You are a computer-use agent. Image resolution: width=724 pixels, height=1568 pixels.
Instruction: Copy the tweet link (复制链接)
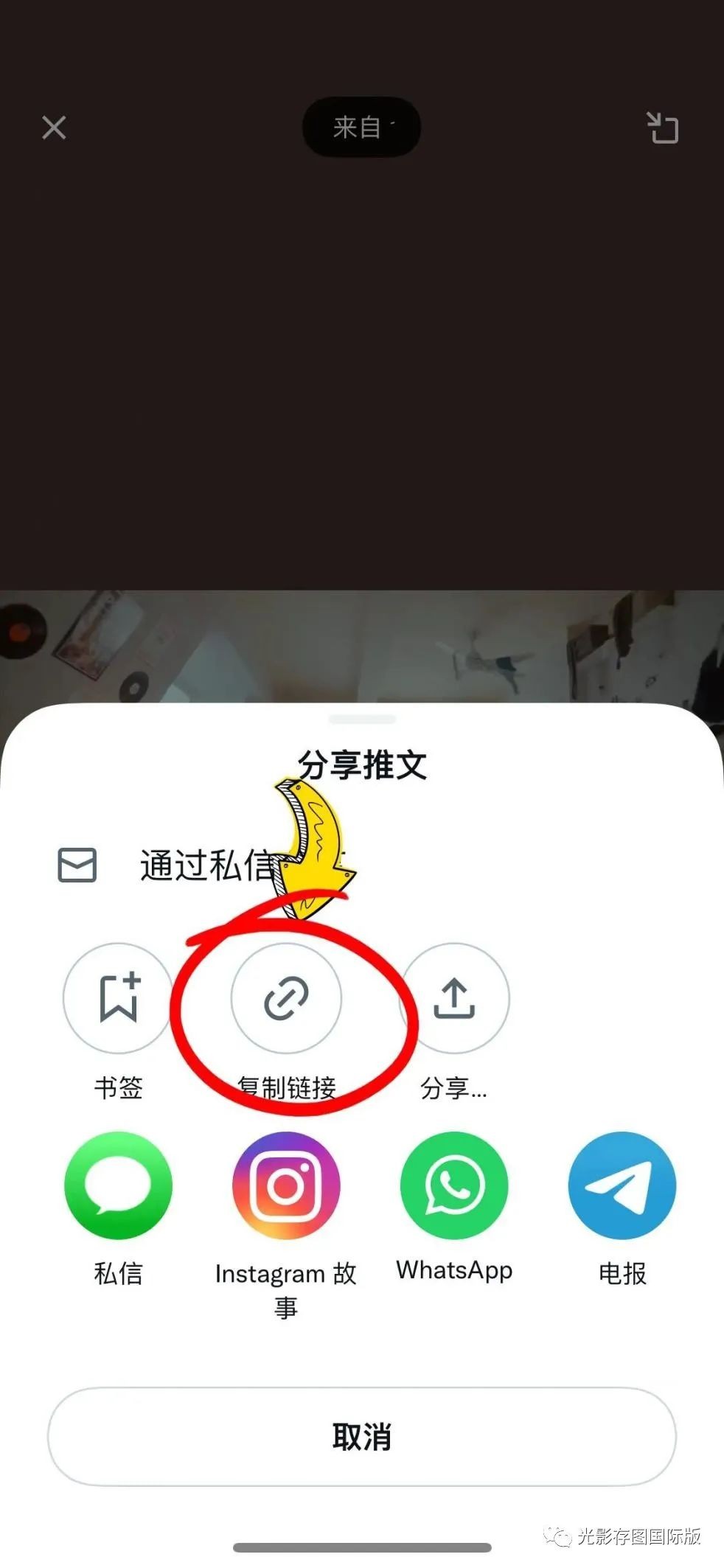(x=286, y=998)
